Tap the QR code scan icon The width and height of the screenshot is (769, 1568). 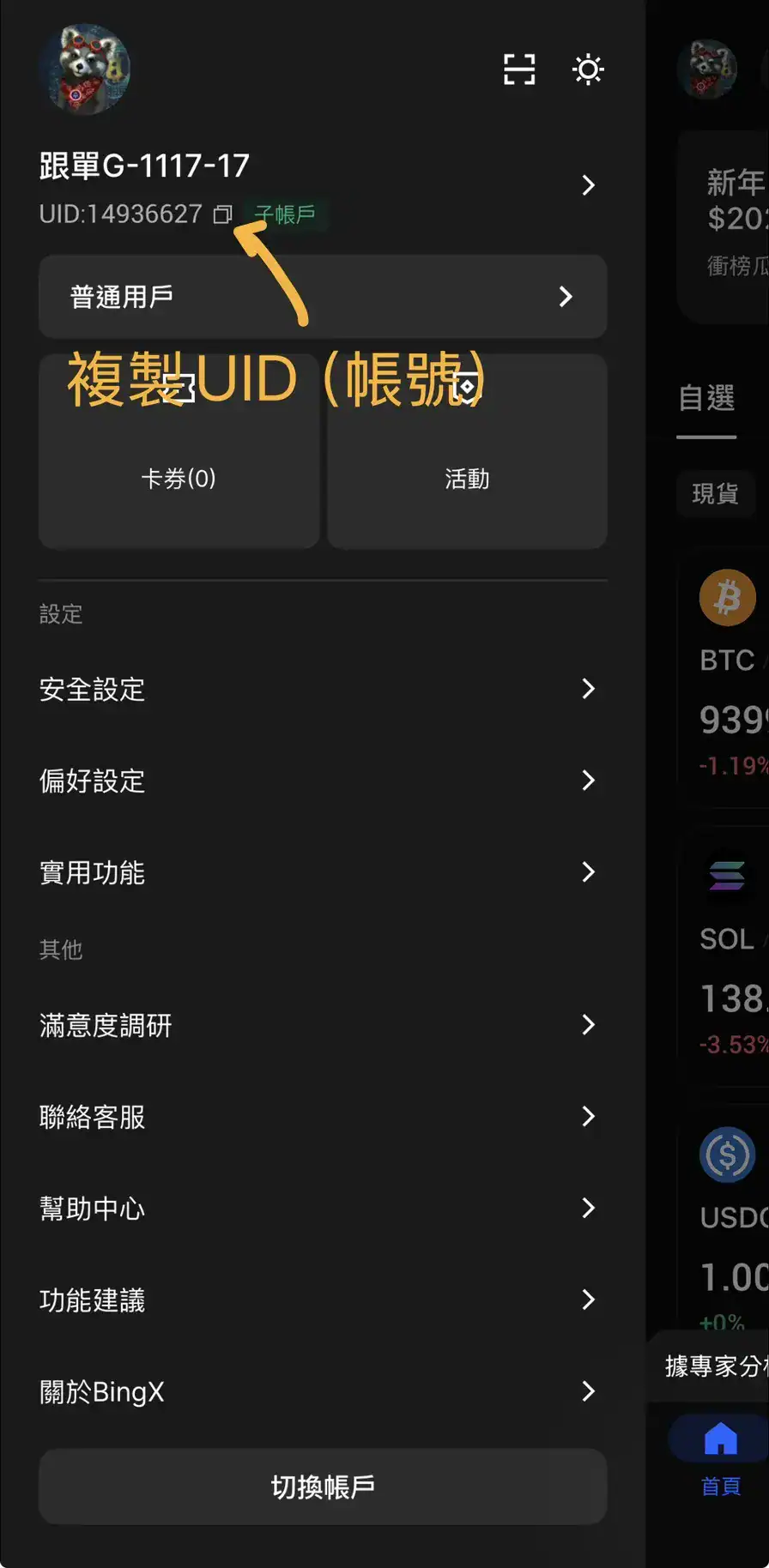coord(518,69)
